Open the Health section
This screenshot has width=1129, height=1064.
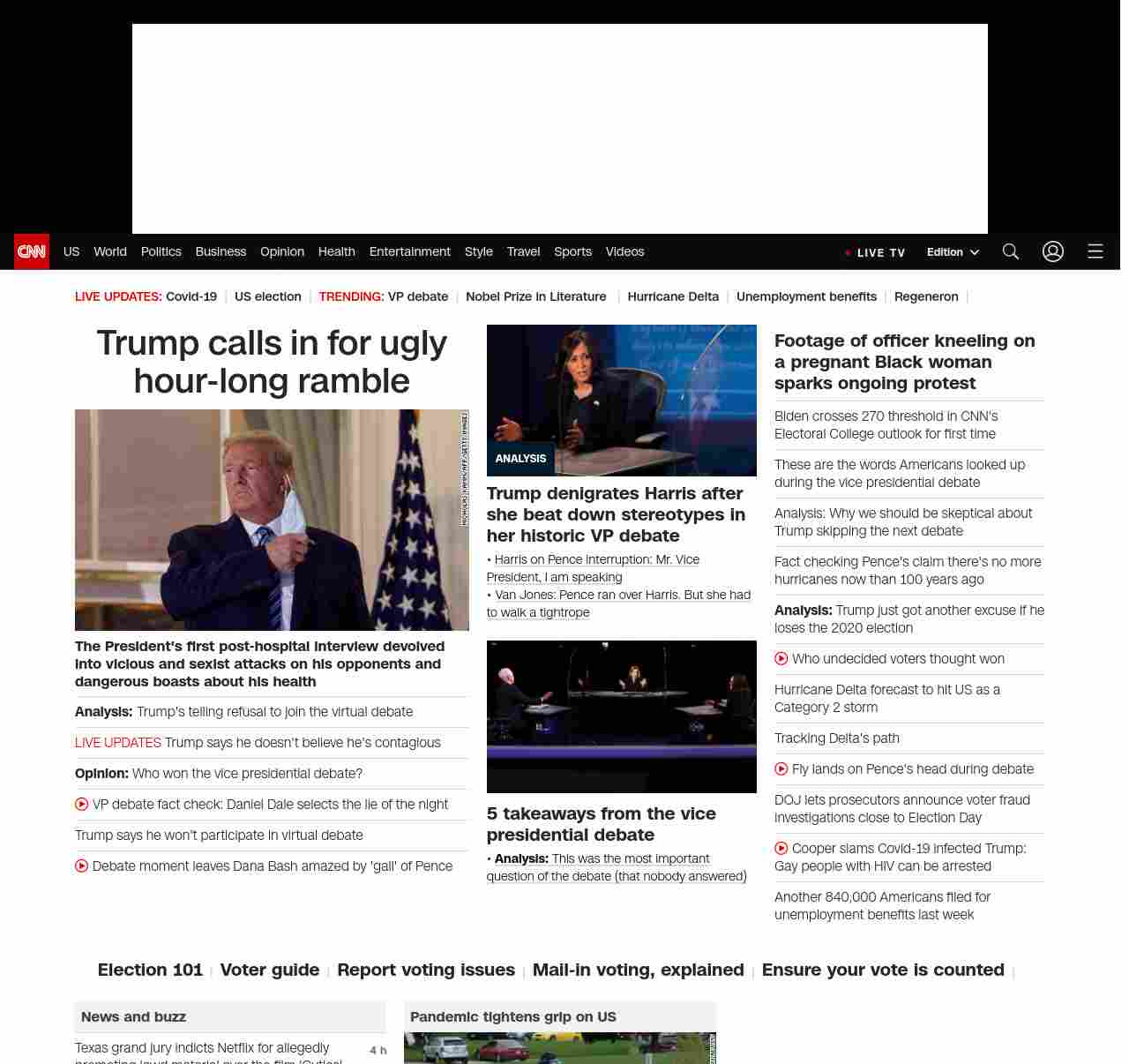point(336,251)
